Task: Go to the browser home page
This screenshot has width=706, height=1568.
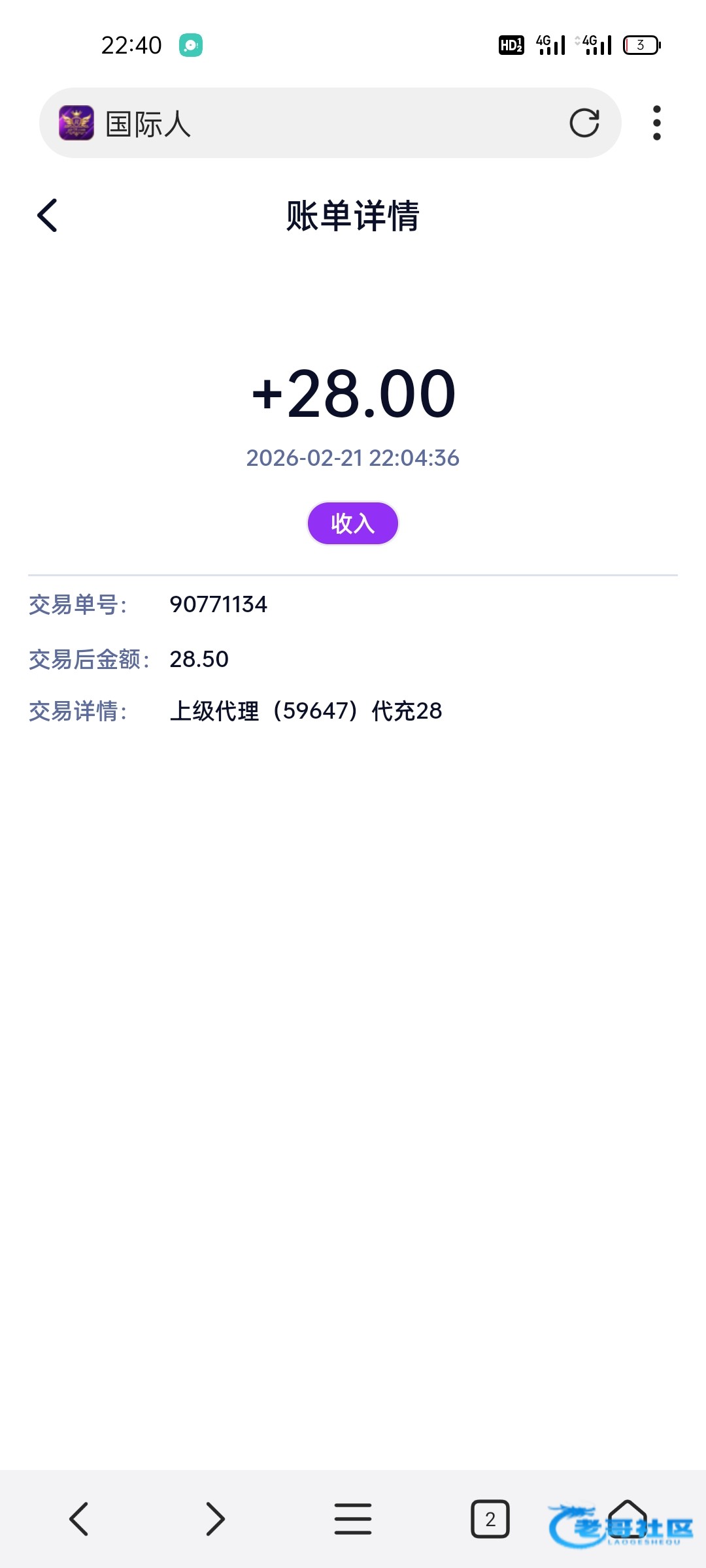Action: 628,1518
